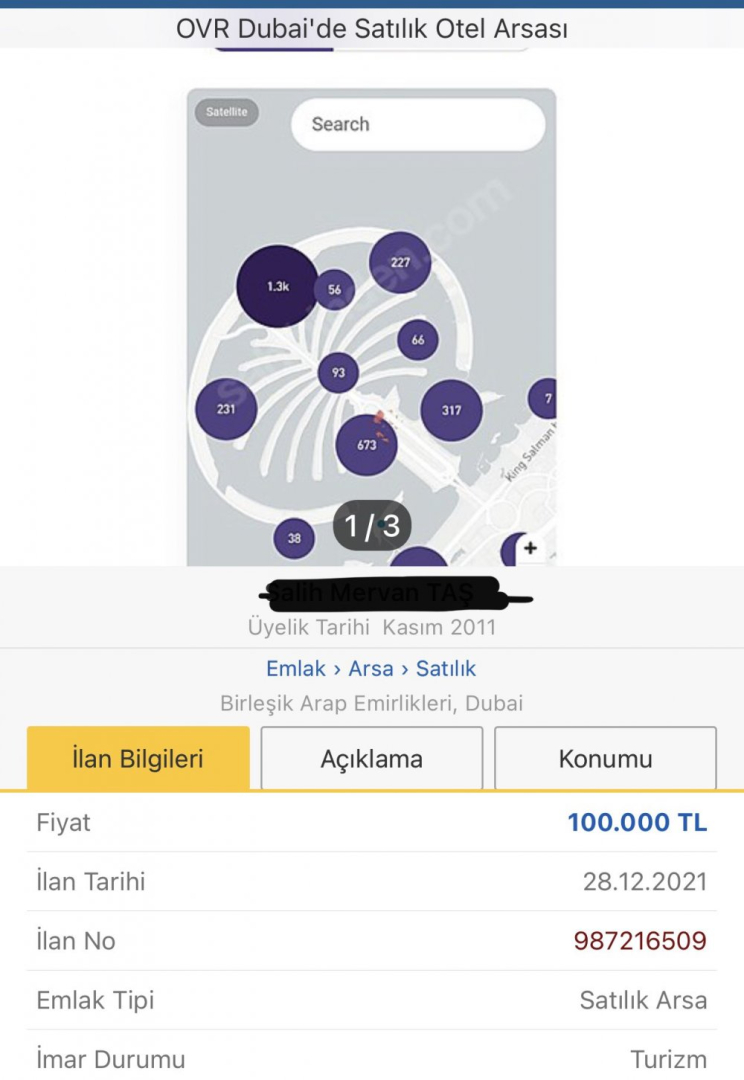Switch to the Açıklama tab
The height and width of the screenshot is (1080, 744).
click(x=371, y=759)
